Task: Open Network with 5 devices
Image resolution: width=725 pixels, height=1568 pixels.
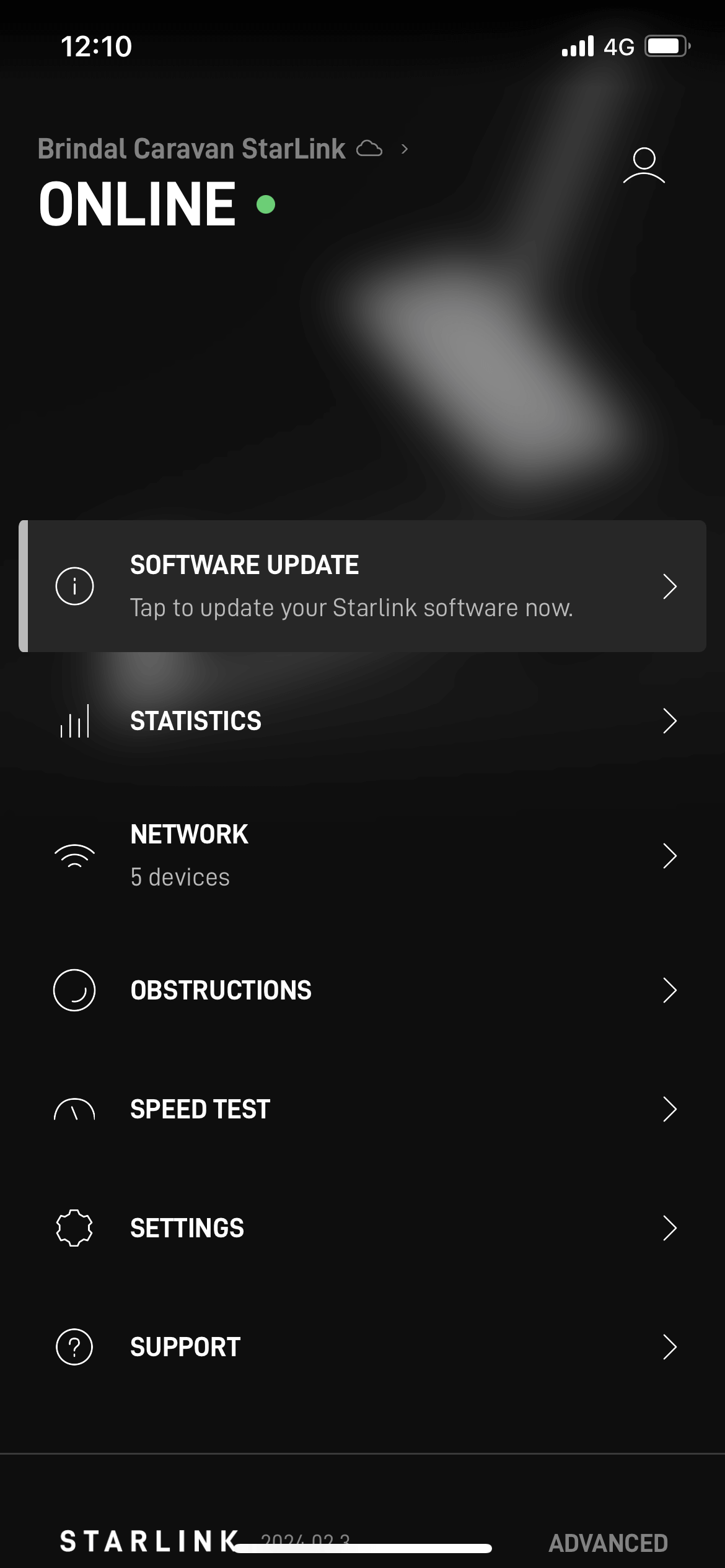Action: tap(362, 855)
